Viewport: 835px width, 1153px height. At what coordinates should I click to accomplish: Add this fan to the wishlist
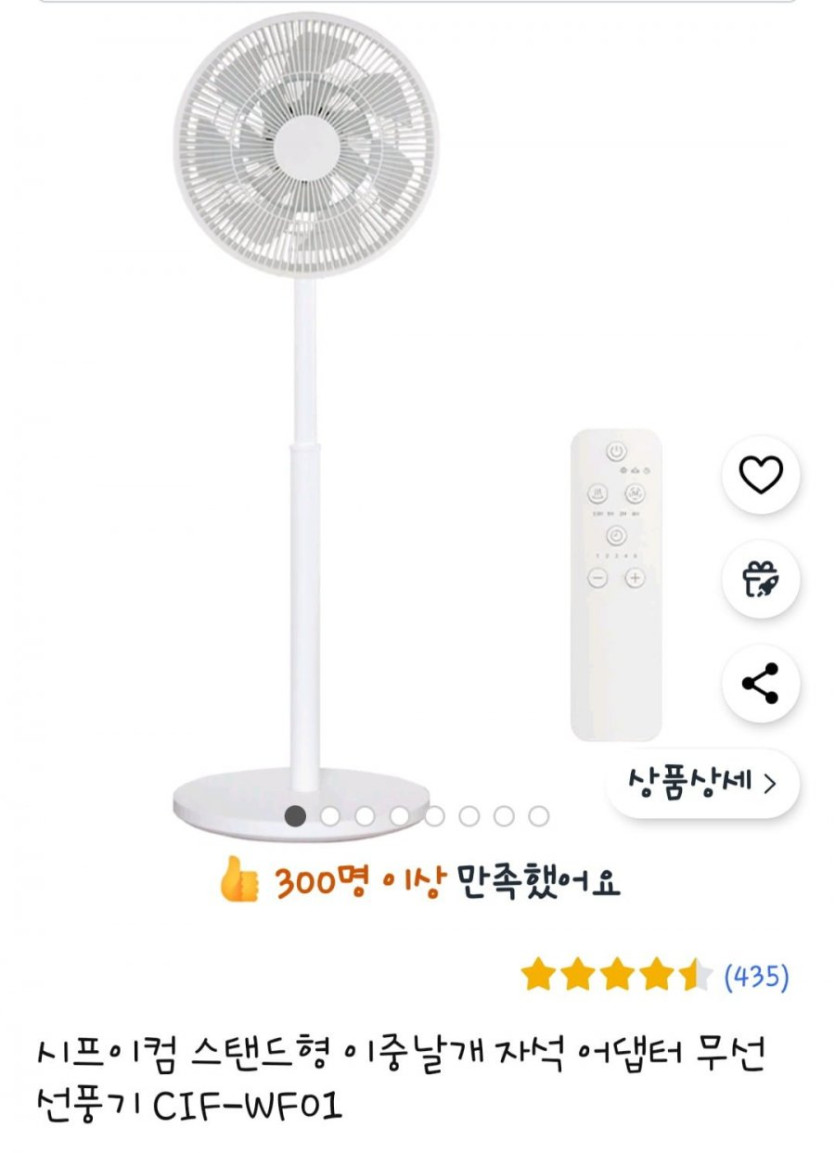coord(760,475)
